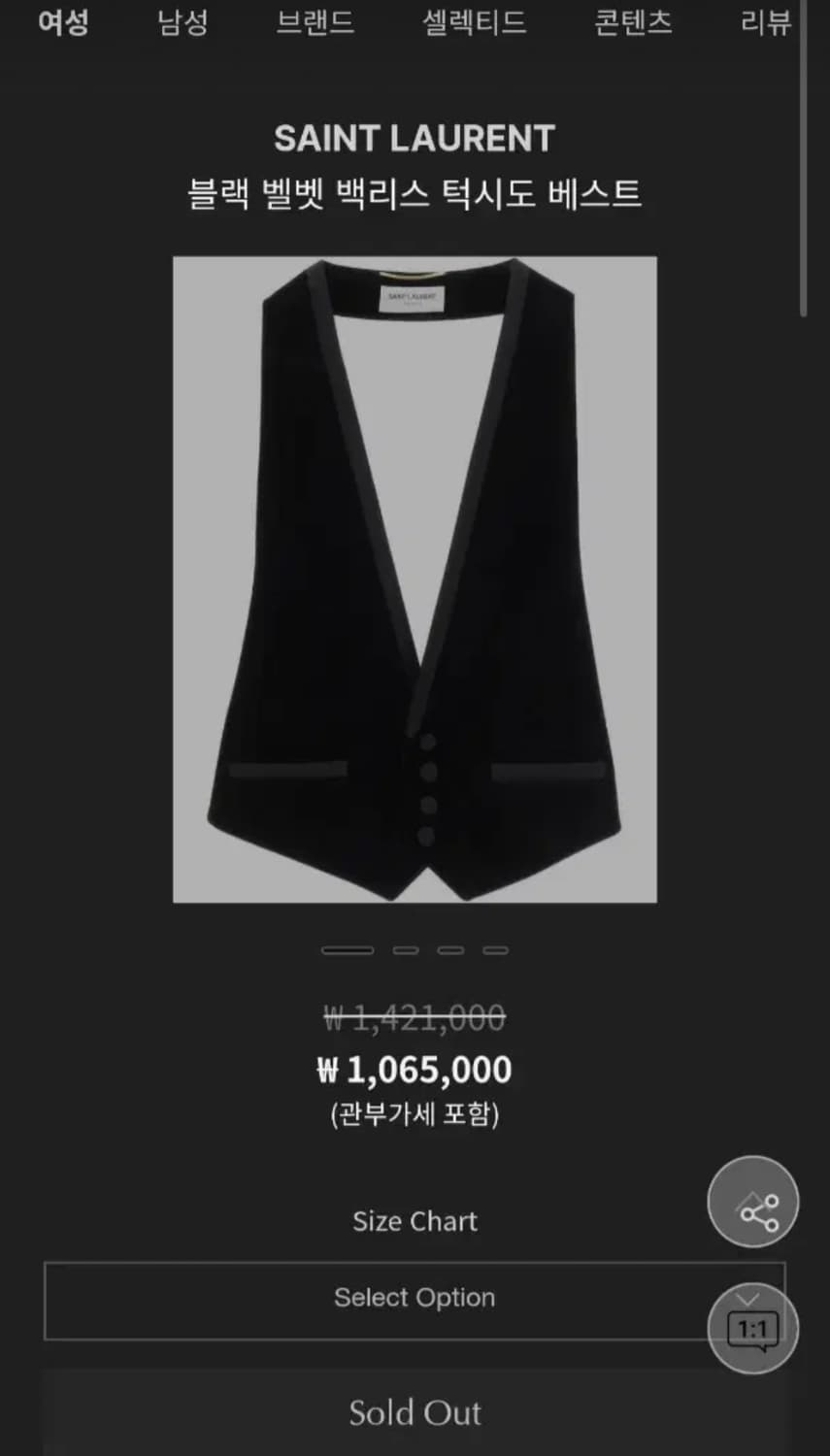This screenshot has width=830, height=1456.
Task: Select the third carousel dash indicator
Action: click(x=448, y=949)
